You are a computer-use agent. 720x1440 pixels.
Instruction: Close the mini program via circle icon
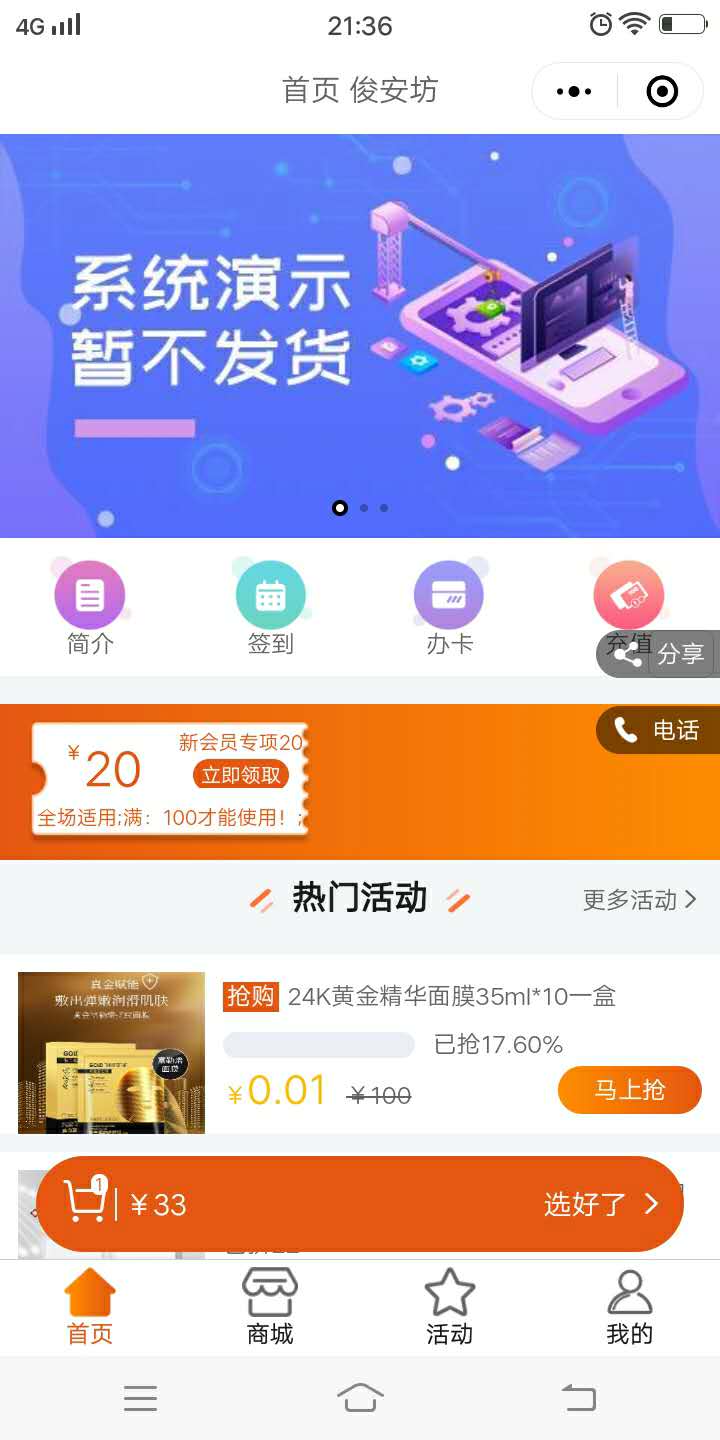pos(662,92)
